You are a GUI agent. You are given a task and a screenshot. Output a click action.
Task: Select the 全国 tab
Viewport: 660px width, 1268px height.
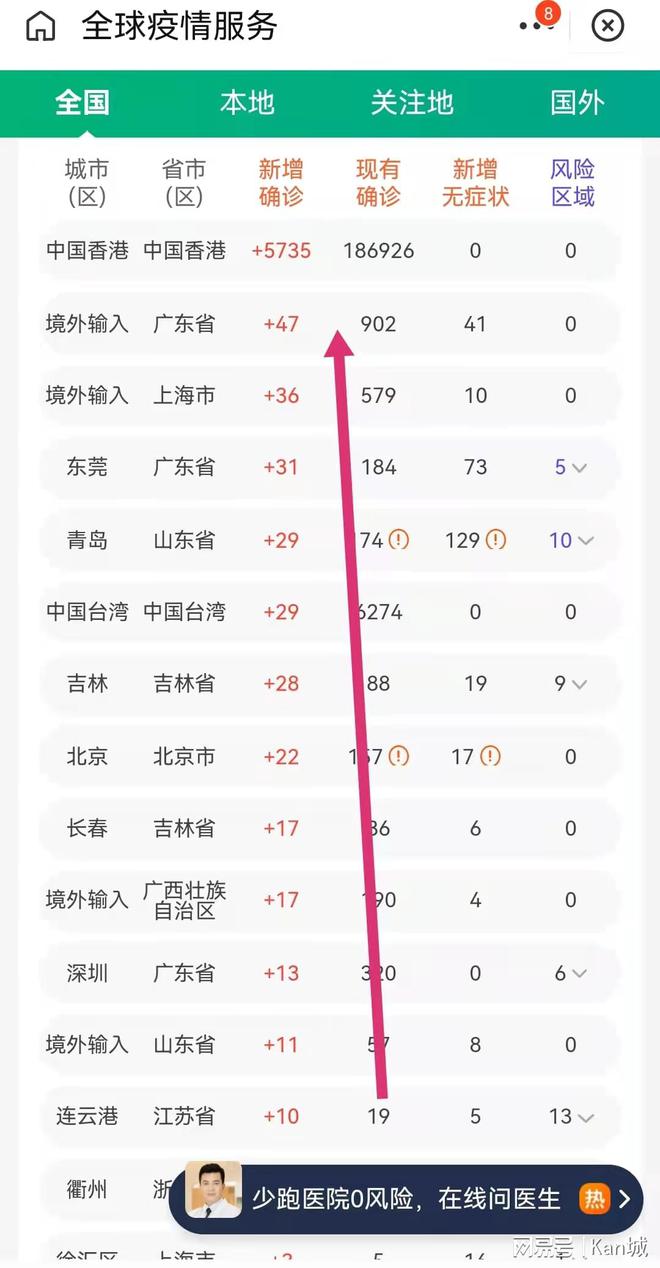coord(82,102)
